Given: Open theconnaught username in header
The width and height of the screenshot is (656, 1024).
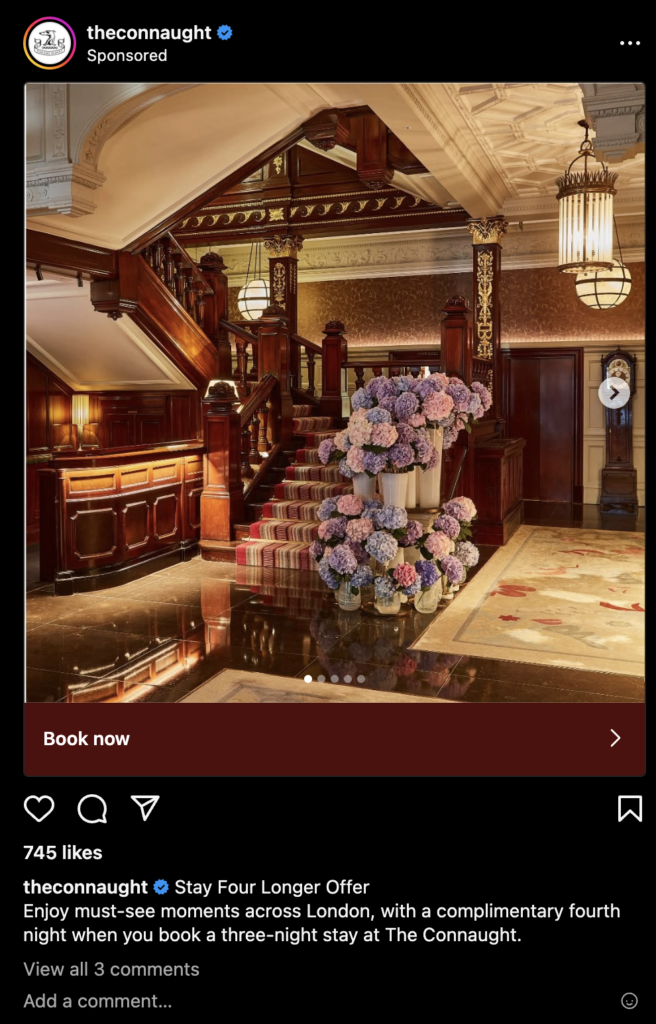Looking at the screenshot, I should click(149, 32).
